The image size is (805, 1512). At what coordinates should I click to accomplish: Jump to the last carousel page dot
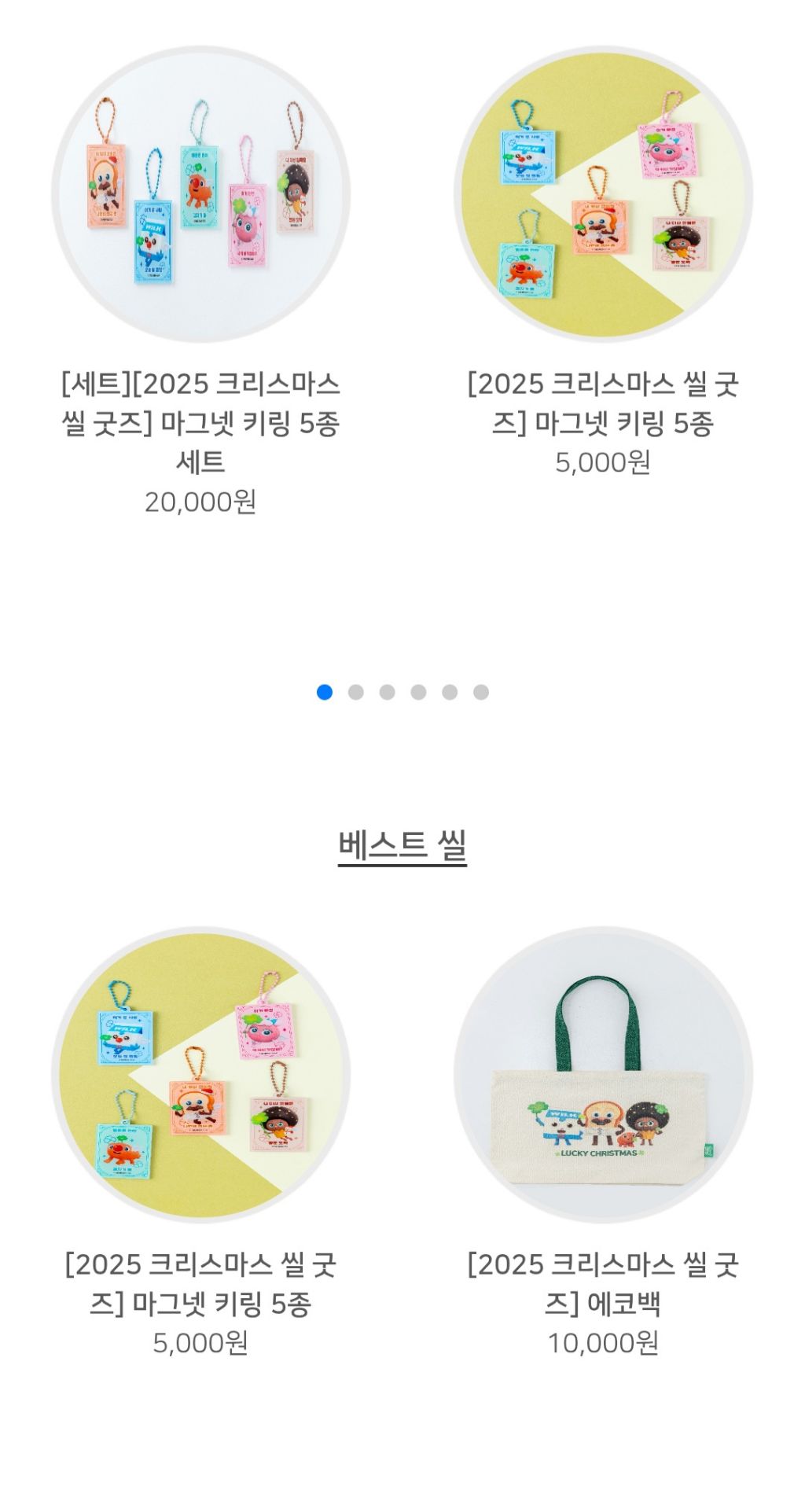481,692
